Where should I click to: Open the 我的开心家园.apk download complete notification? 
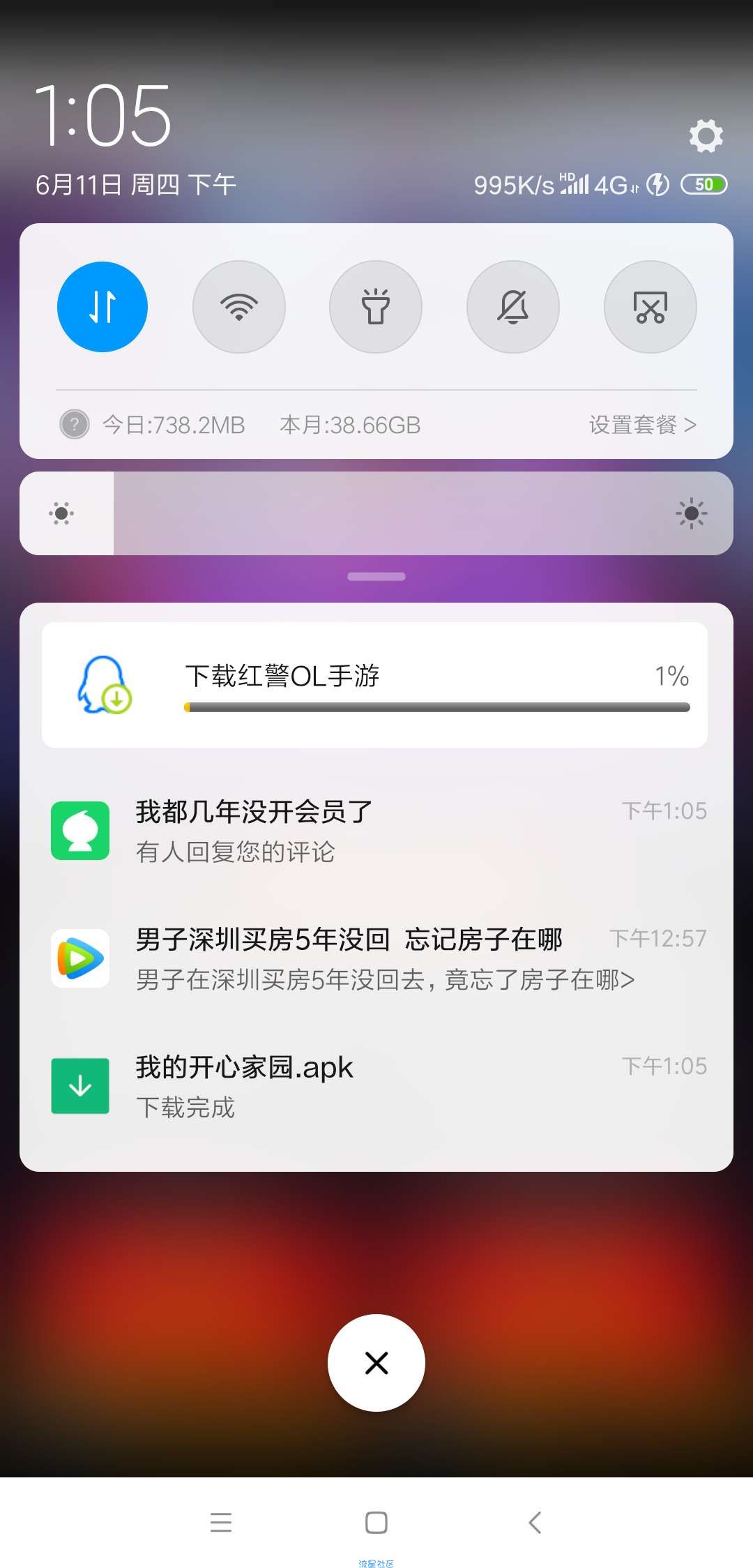click(376, 1086)
